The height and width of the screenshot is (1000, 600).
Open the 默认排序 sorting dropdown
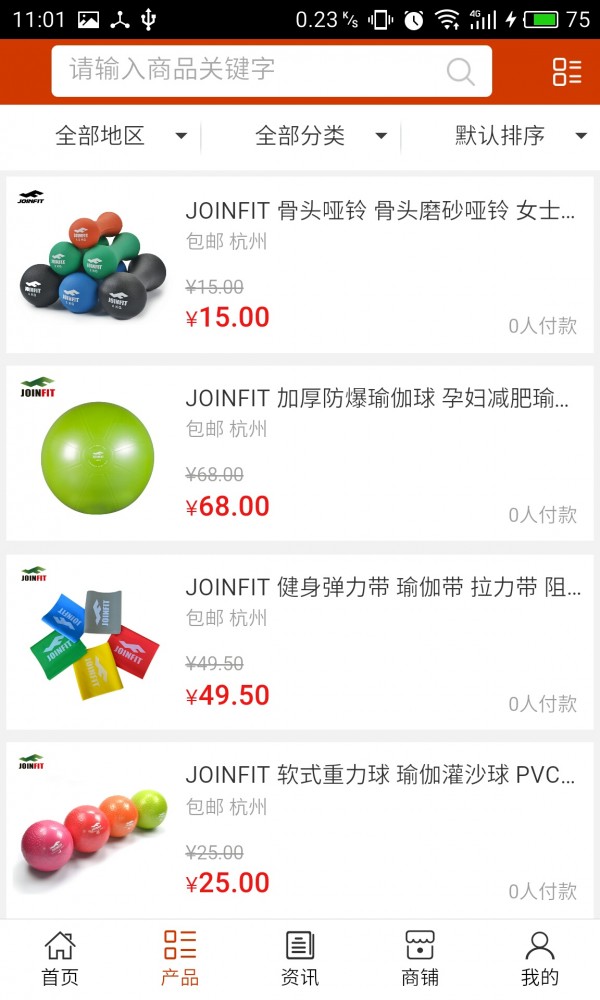pyautogui.click(x=520, y=137)
